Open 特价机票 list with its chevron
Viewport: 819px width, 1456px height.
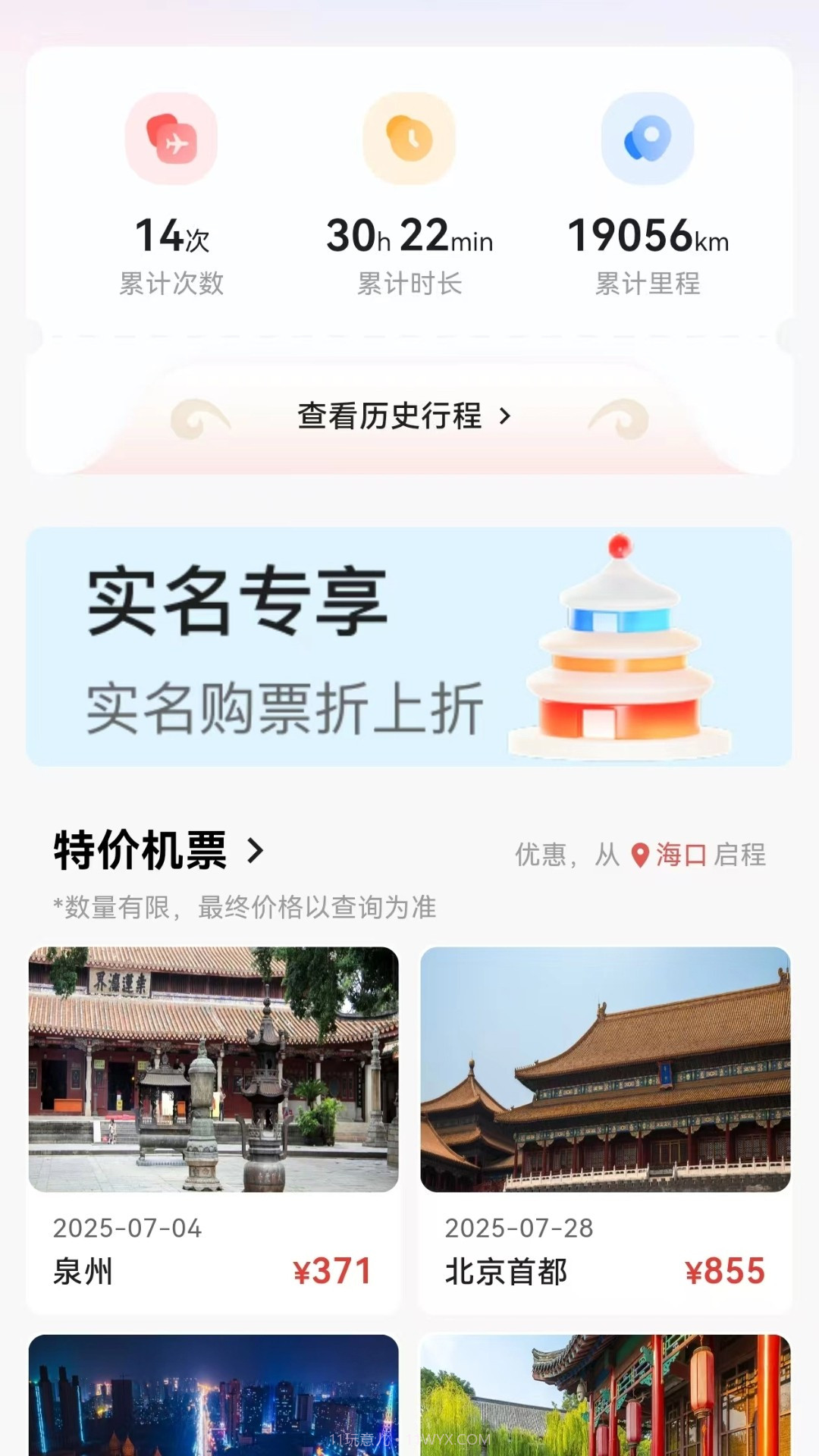tap(258, 852)
